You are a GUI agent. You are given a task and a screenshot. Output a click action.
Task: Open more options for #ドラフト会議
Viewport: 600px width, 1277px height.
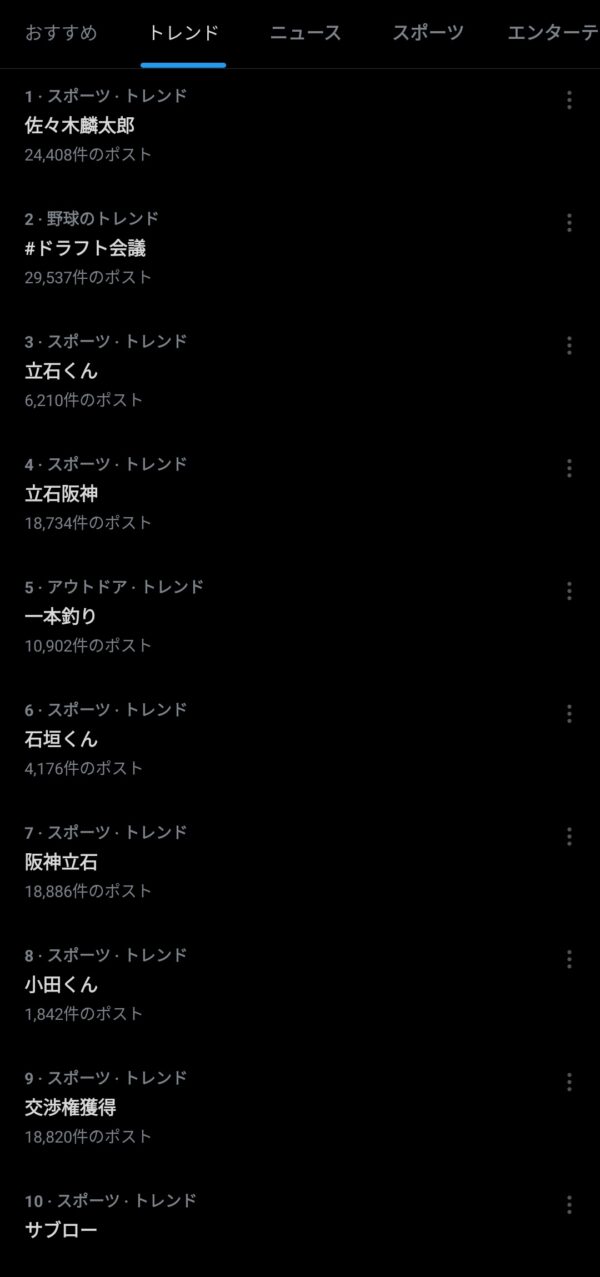[x=569, y=223]
